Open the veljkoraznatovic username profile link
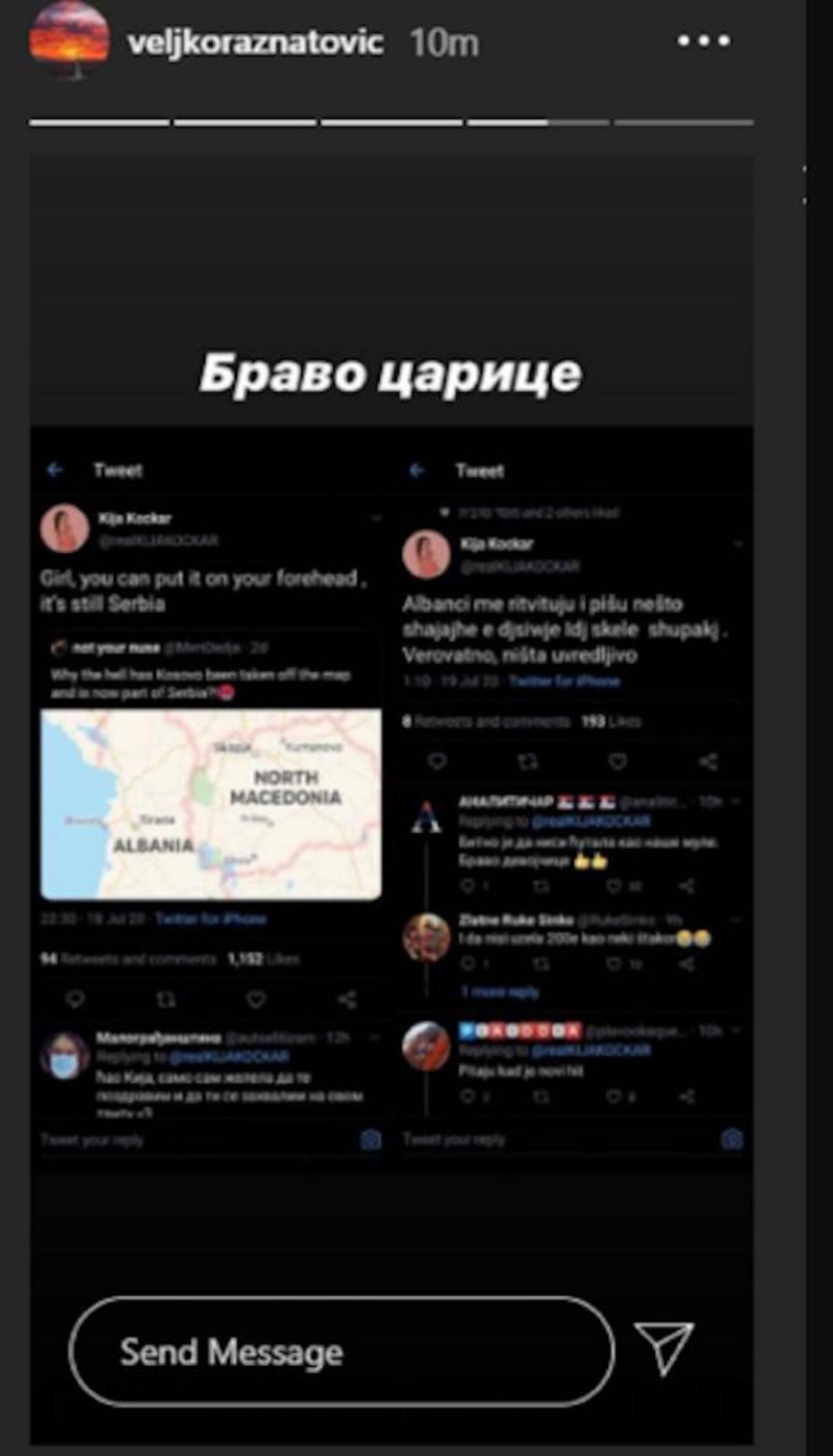Viewport: 833px width, 1456px height. tap(255, 42)
